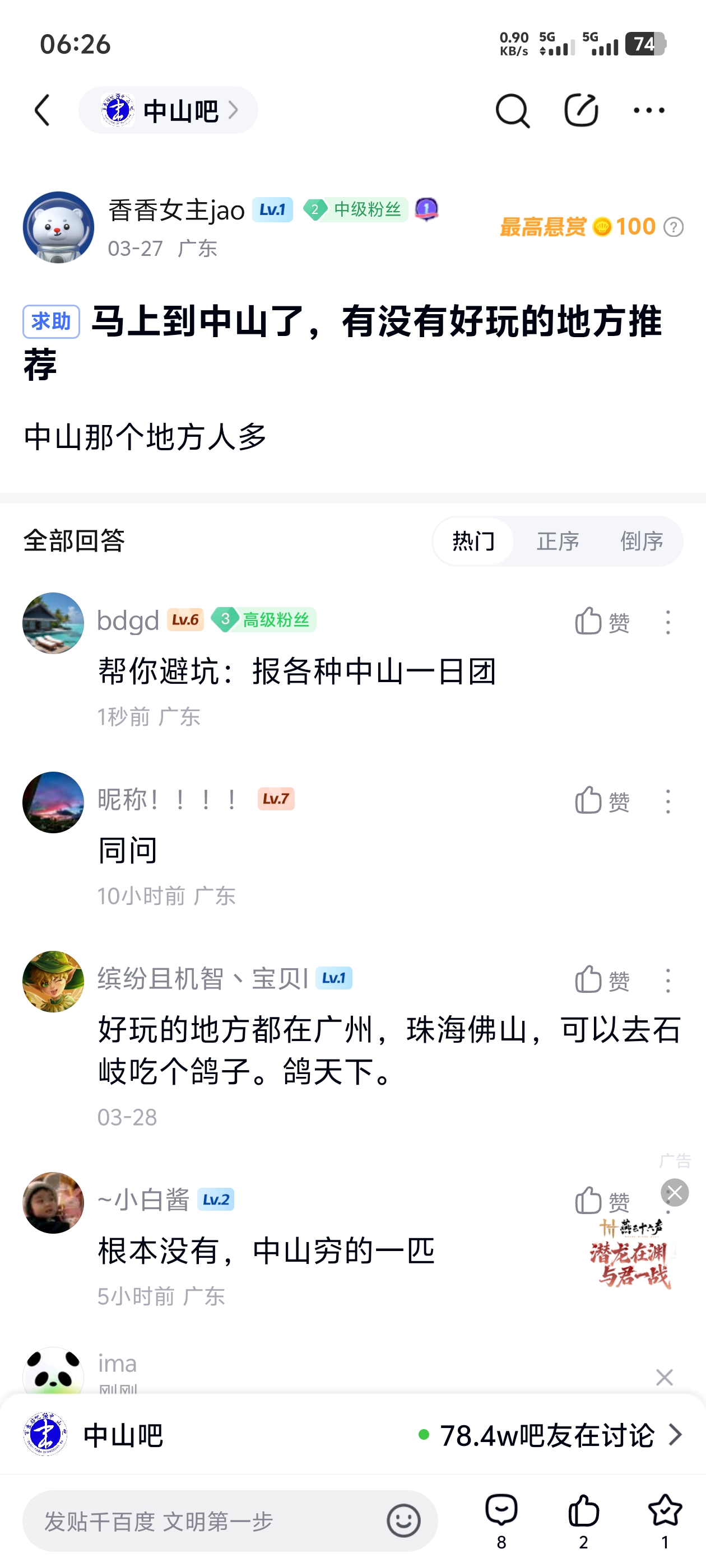Favorite this post with the star
Image resolution: width=706 pixels, height=1568 pixels.
click(x=665, y=1512)
